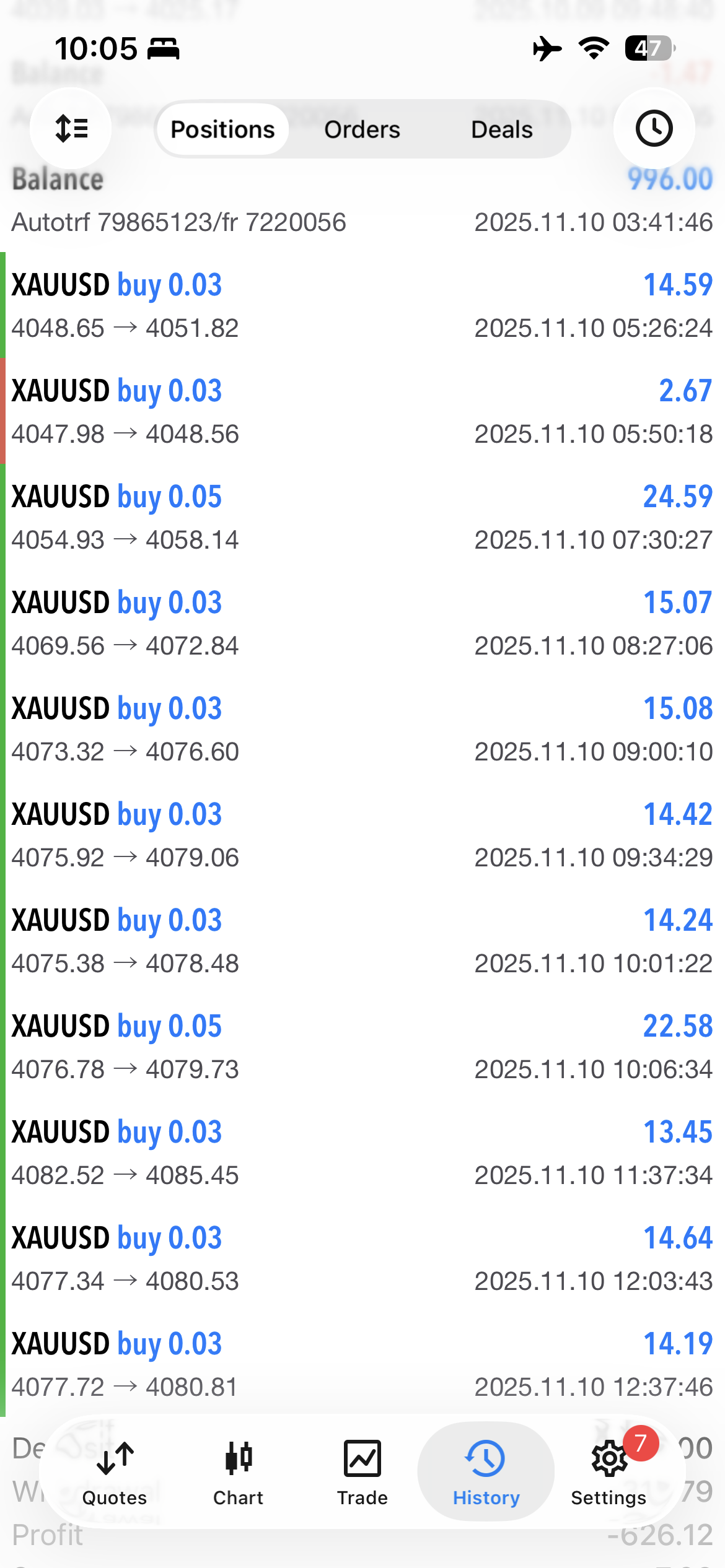725x1568 pixels.
Task: Expand the XAUUSD position with 15.07 profit
Action: (x=362, y=623)
